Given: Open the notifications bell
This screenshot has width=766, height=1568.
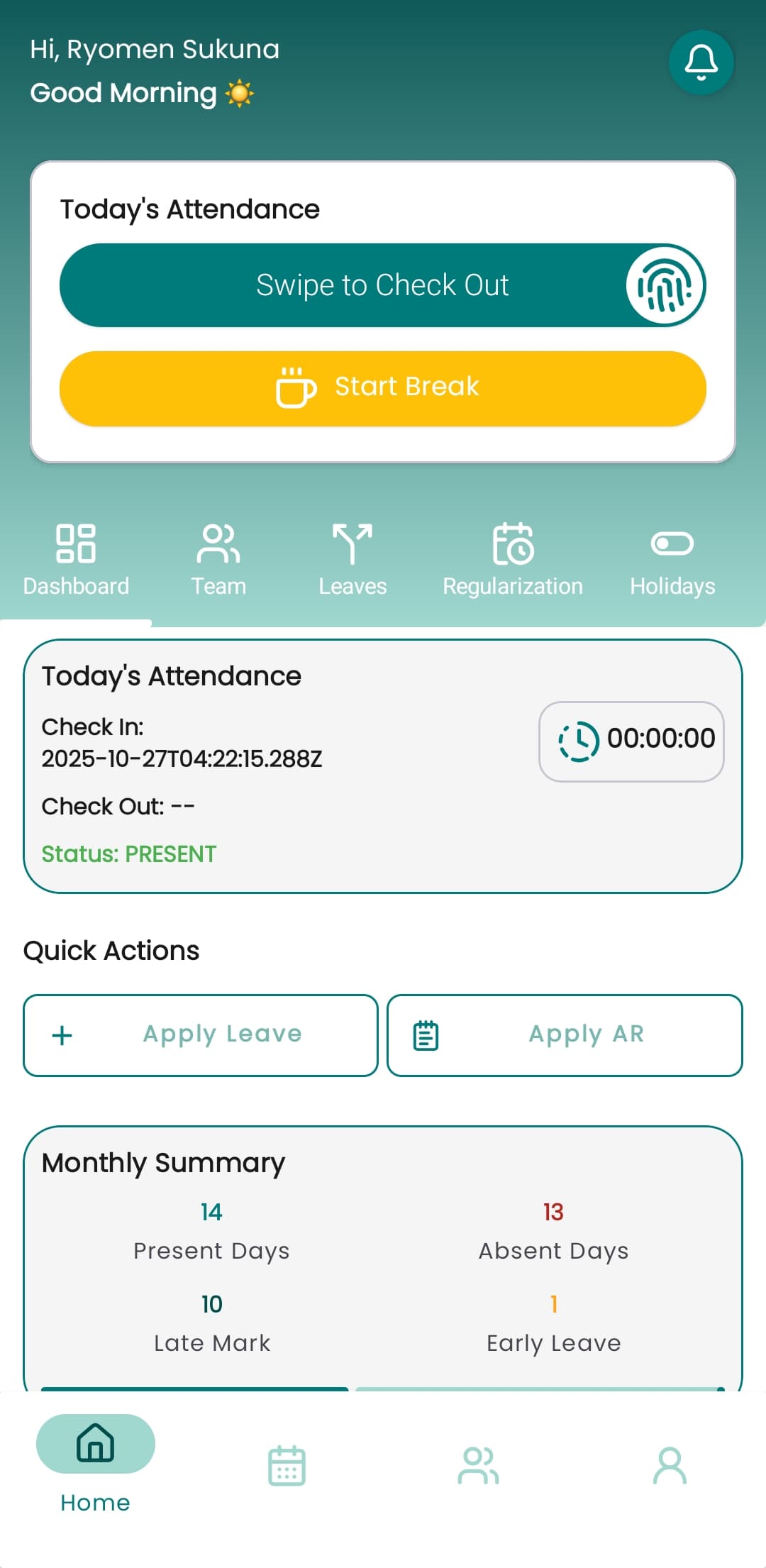Looking at the screenshot, I should click(x=701, y=62).
